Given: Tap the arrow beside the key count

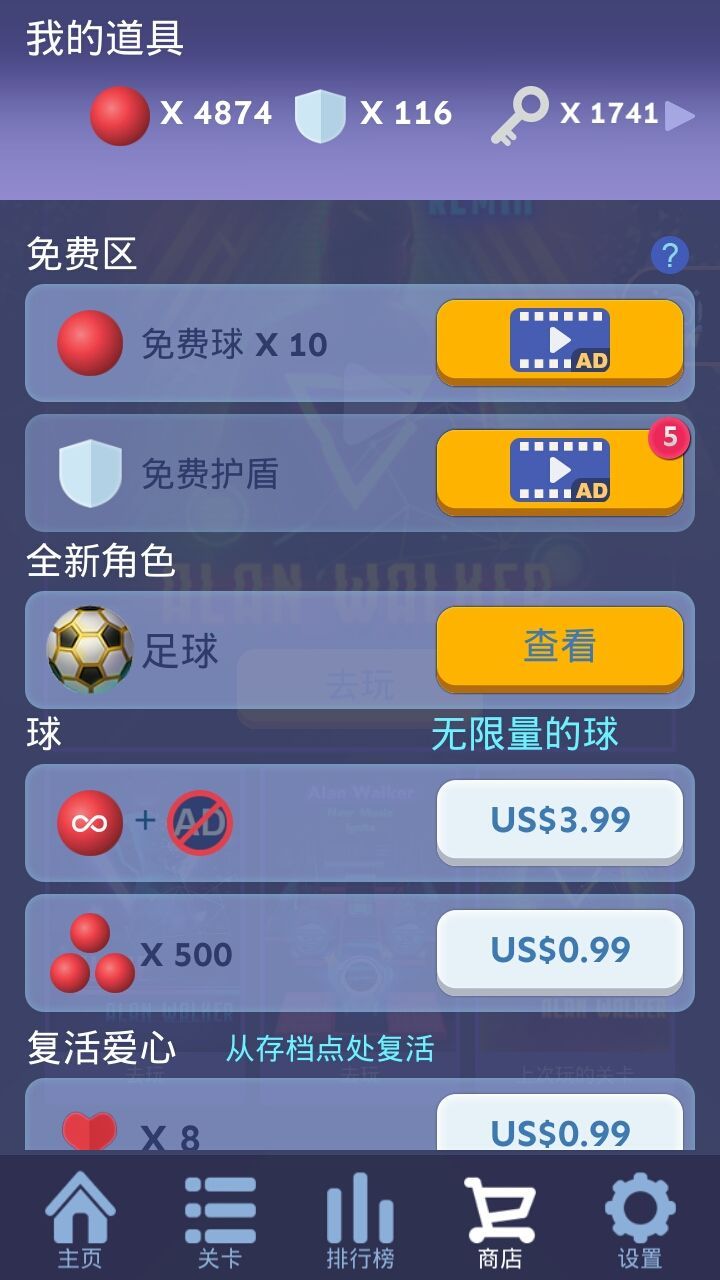Looking at the screenshot, I should pos(680,116).
